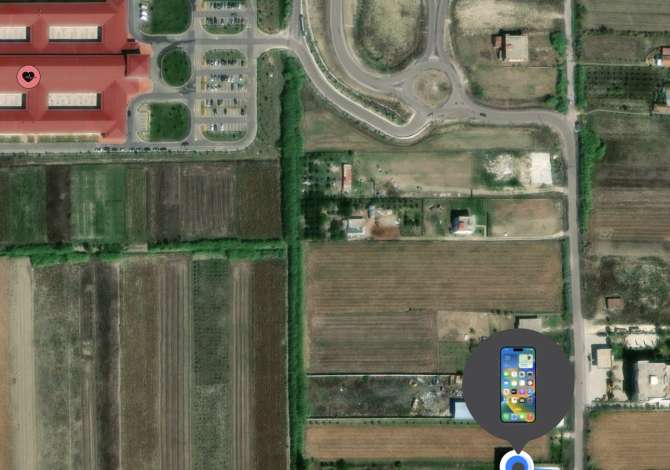Select the iPhone device pin on the map
The image size is (670, 470).
517,386
